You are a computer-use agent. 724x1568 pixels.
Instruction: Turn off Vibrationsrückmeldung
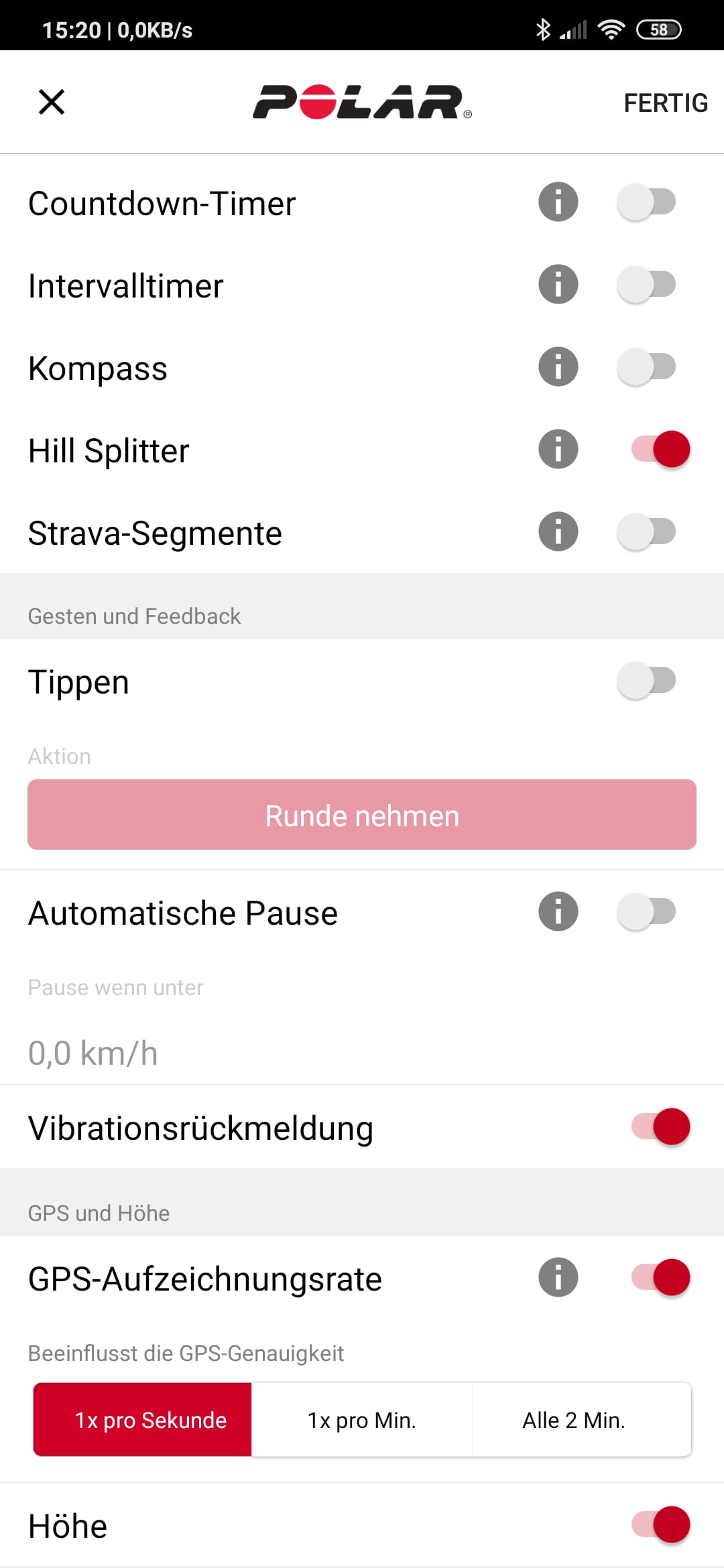(x=660, y=1127)
